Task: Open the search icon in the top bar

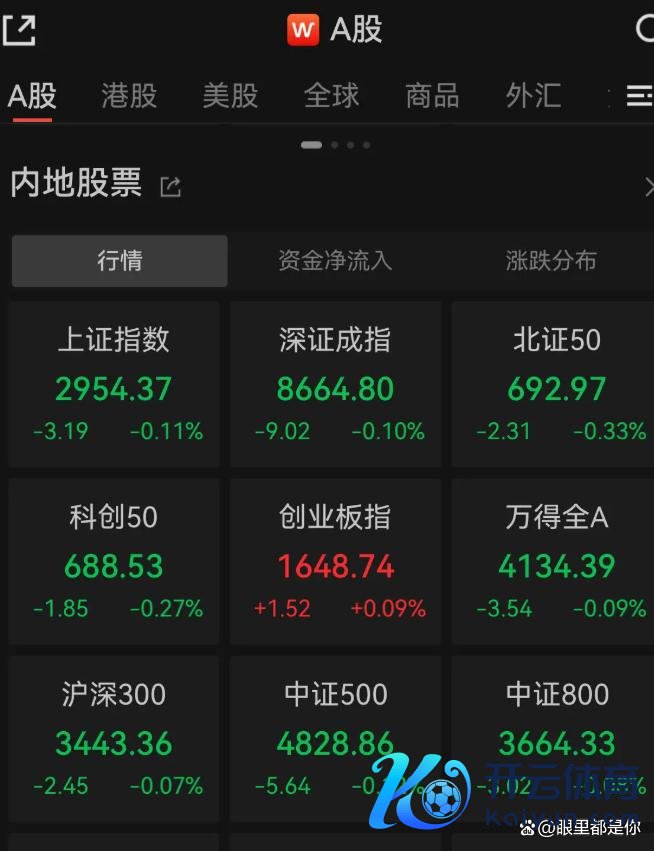Action: 645,30
